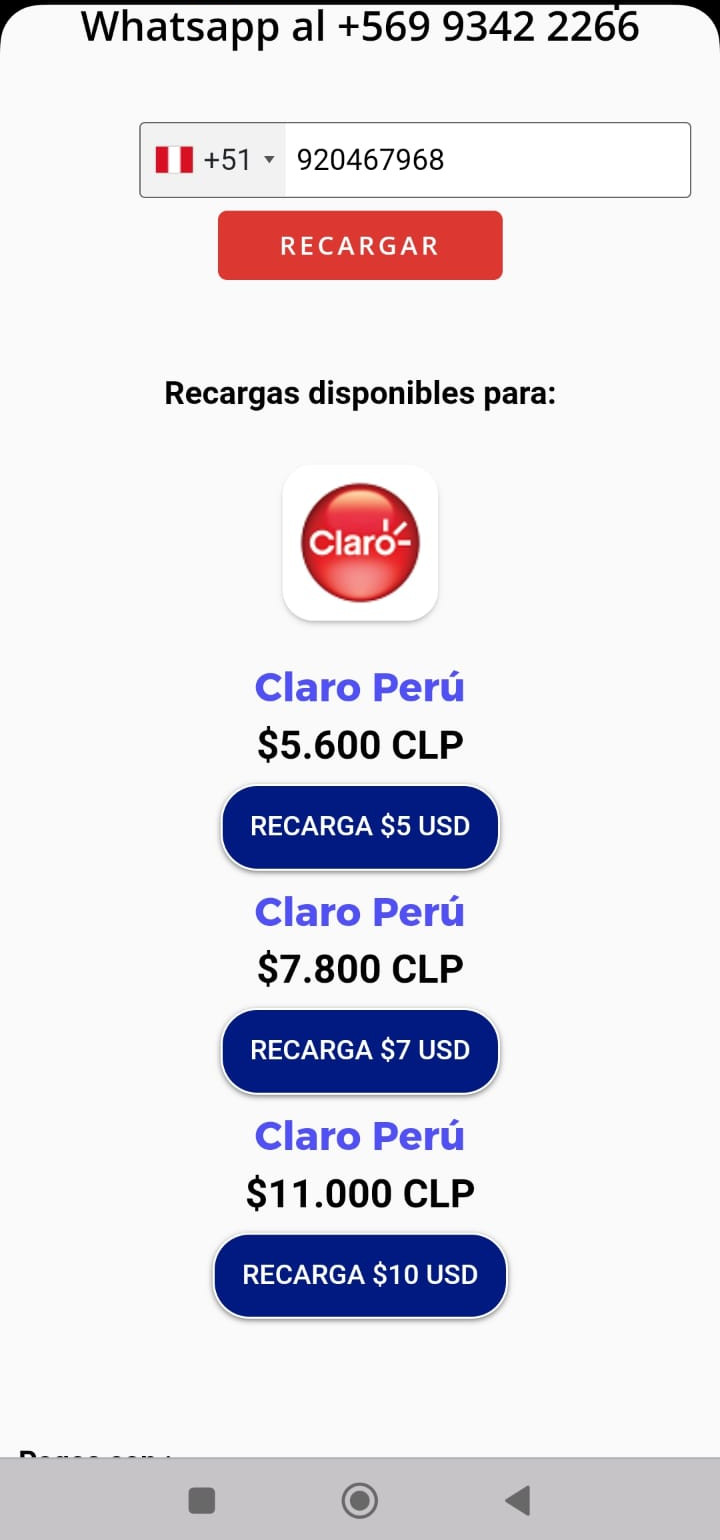Viewport: 720px width, 1540px height.
Task: Pick the RECARGA $10 USD option
Action: coord(360,1275)
